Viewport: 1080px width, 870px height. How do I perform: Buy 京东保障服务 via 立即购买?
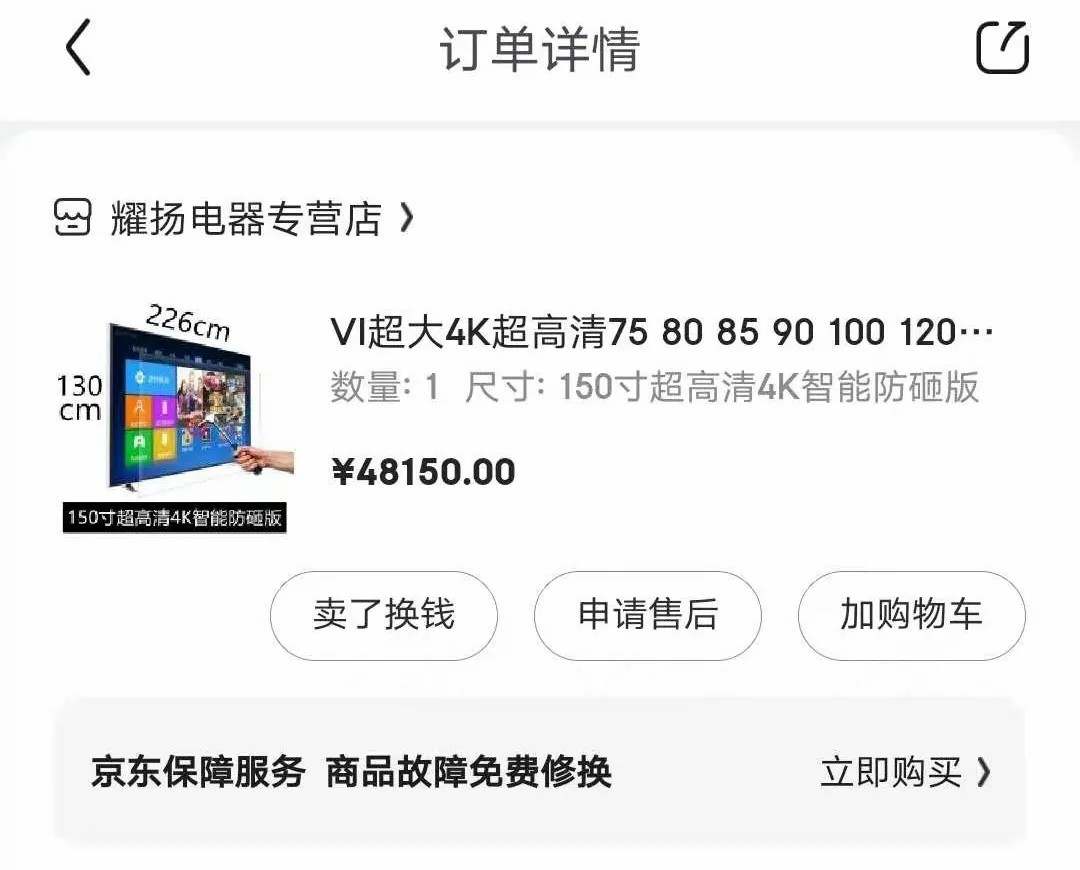(905, 772)
